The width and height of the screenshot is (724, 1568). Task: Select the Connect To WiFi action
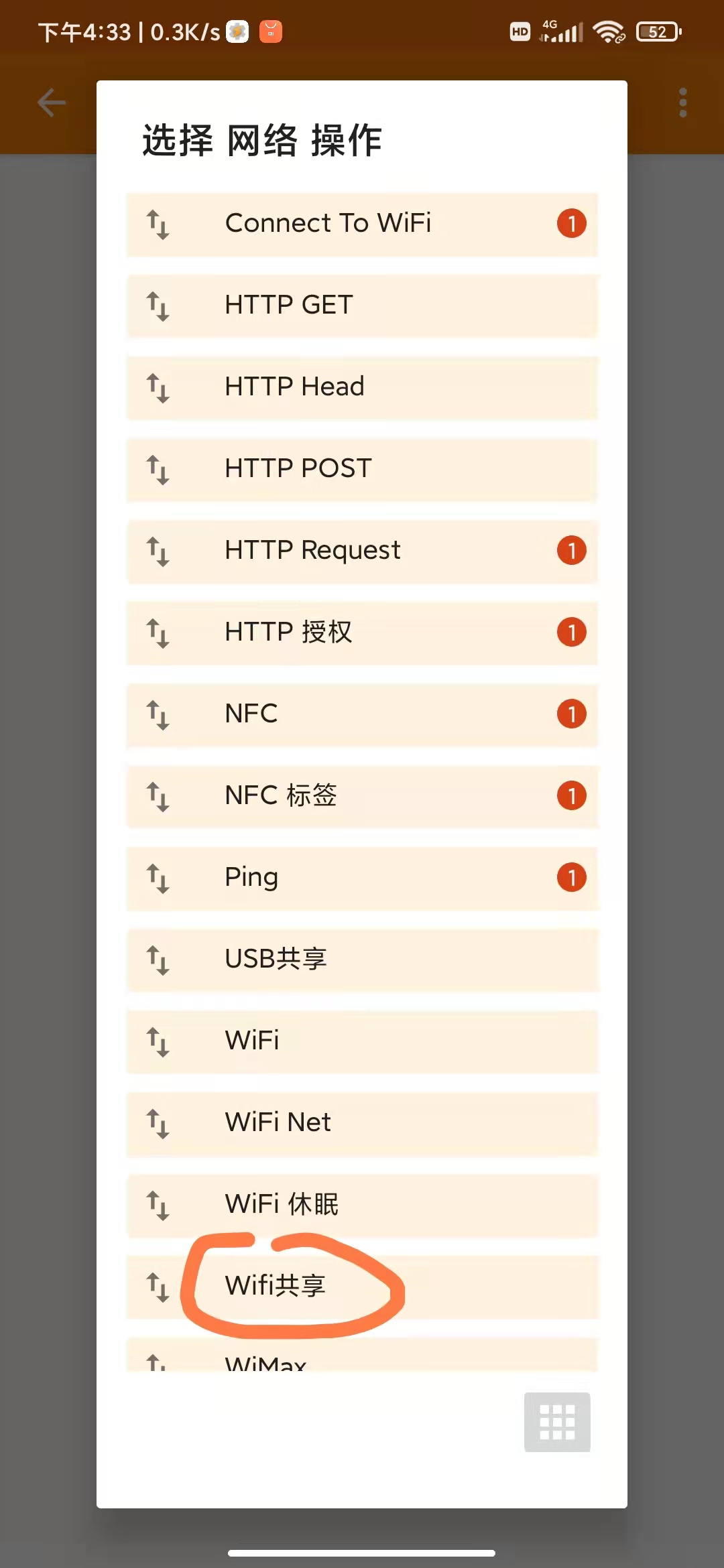pos(362,224)
